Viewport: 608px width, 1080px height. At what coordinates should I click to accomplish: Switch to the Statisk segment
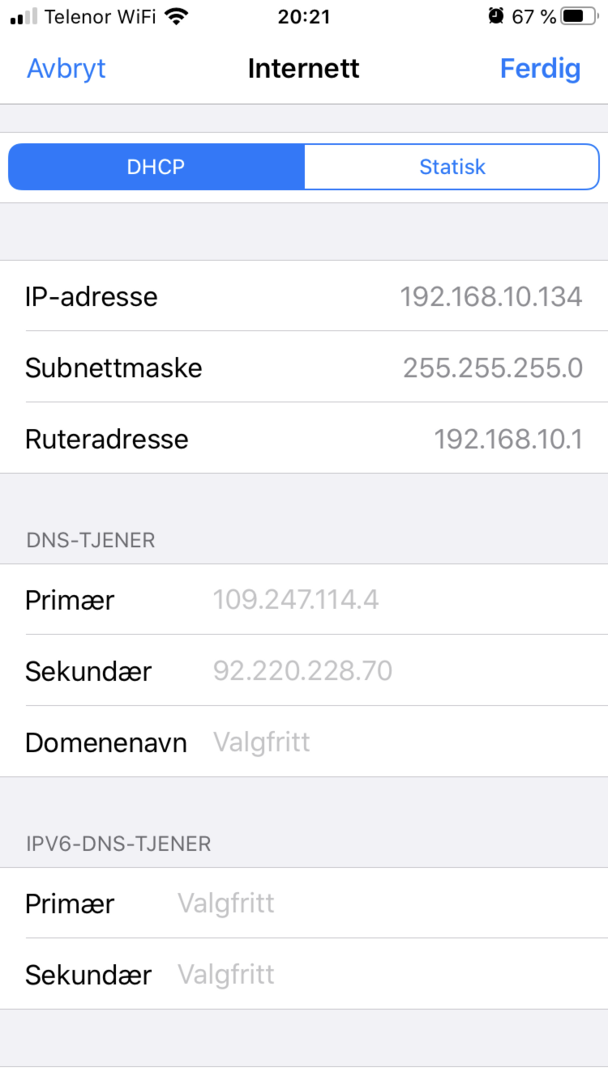point(452,167)
